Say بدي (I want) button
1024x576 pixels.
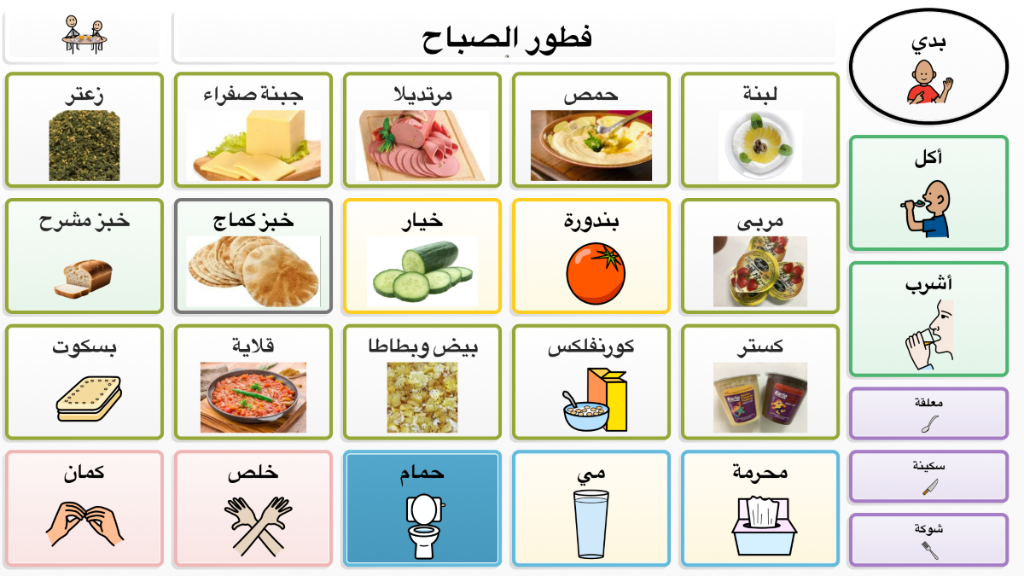929,67
